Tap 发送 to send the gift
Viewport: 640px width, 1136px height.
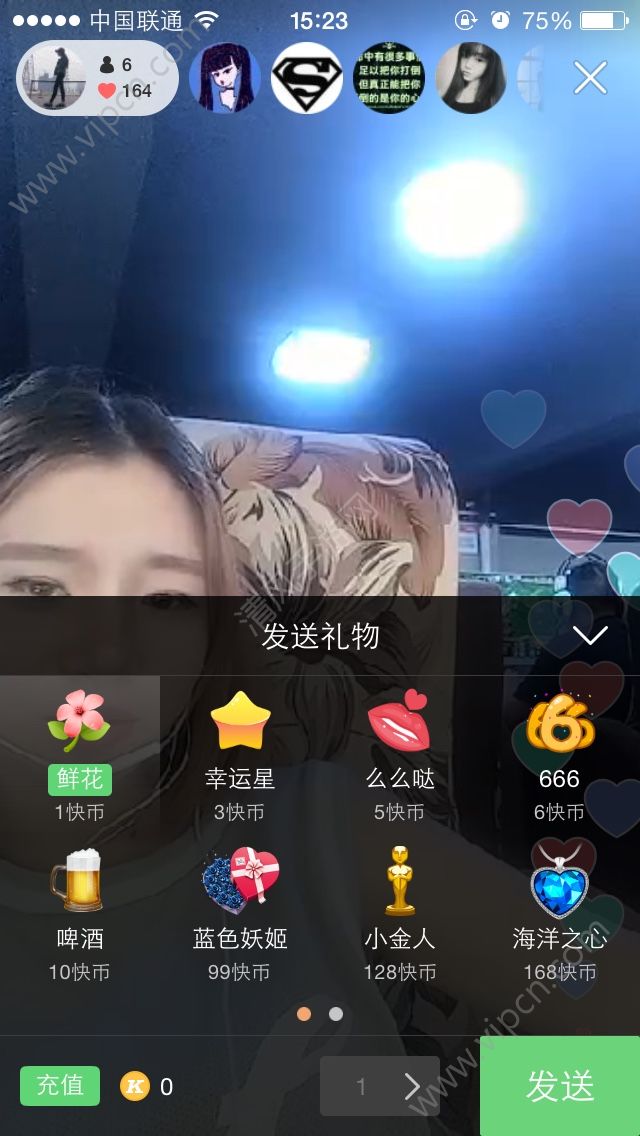pyautogui.click(x=560, y=1086)
